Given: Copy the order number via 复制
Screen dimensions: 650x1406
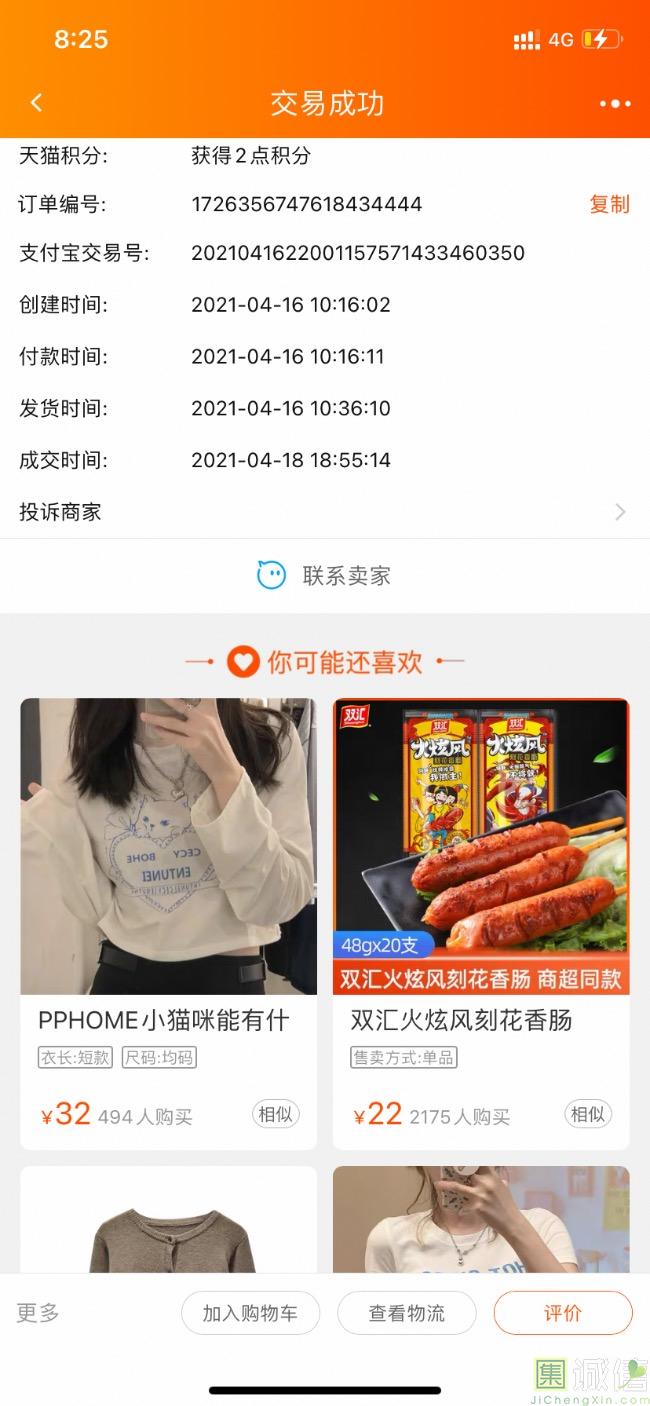Looking at the screenshot, I should (609, 205).
